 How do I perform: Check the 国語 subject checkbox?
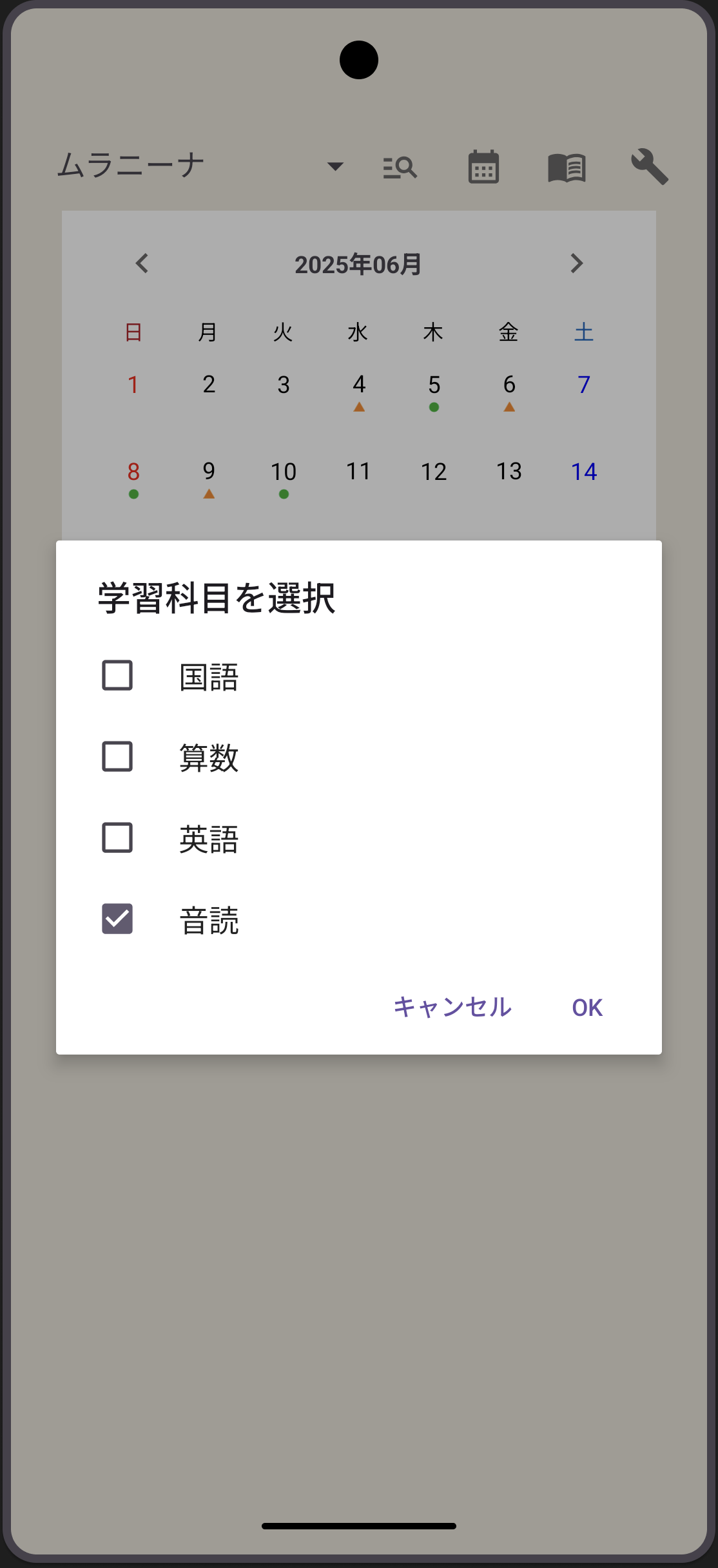pos(117,676)
